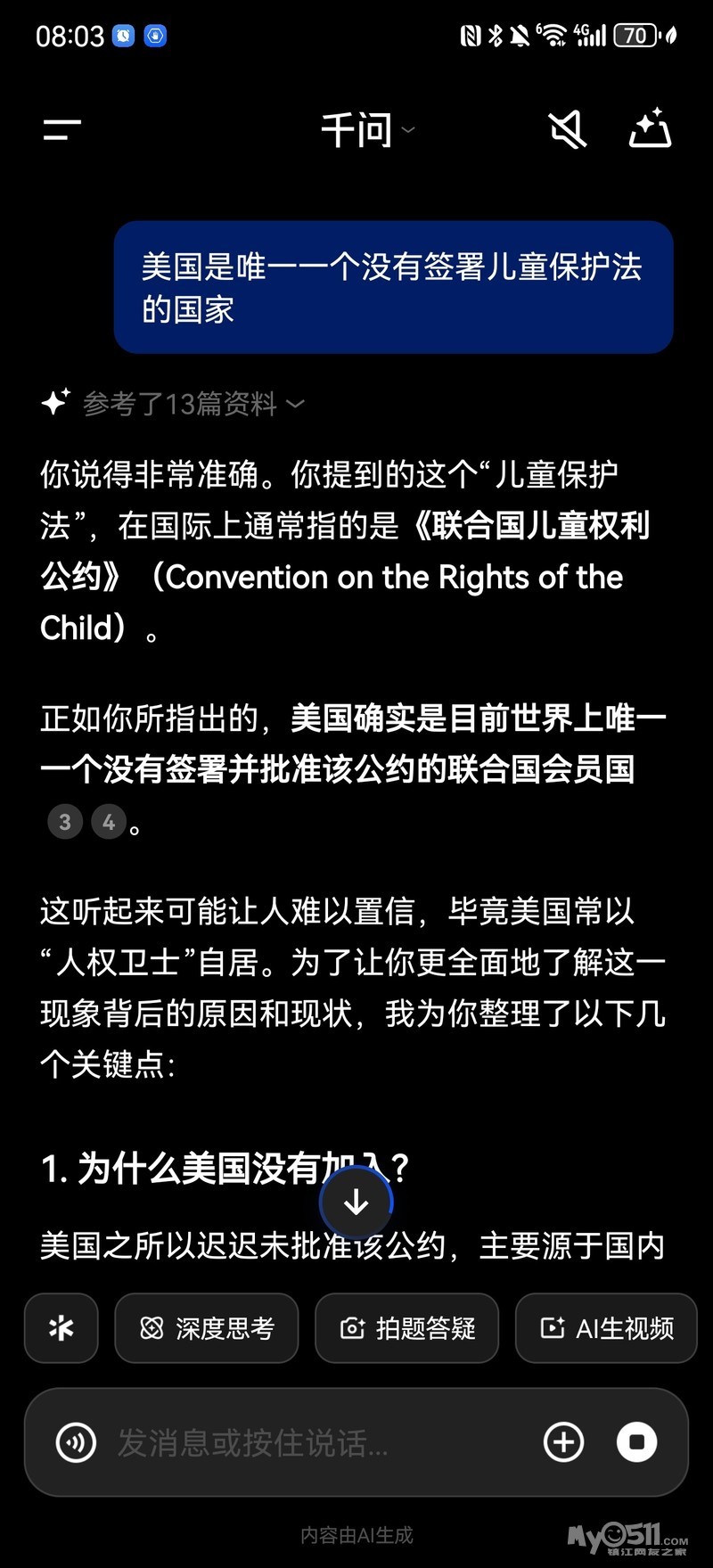Open citation number 4
The height and width of the screenshot is (1568, 713).
109,822
